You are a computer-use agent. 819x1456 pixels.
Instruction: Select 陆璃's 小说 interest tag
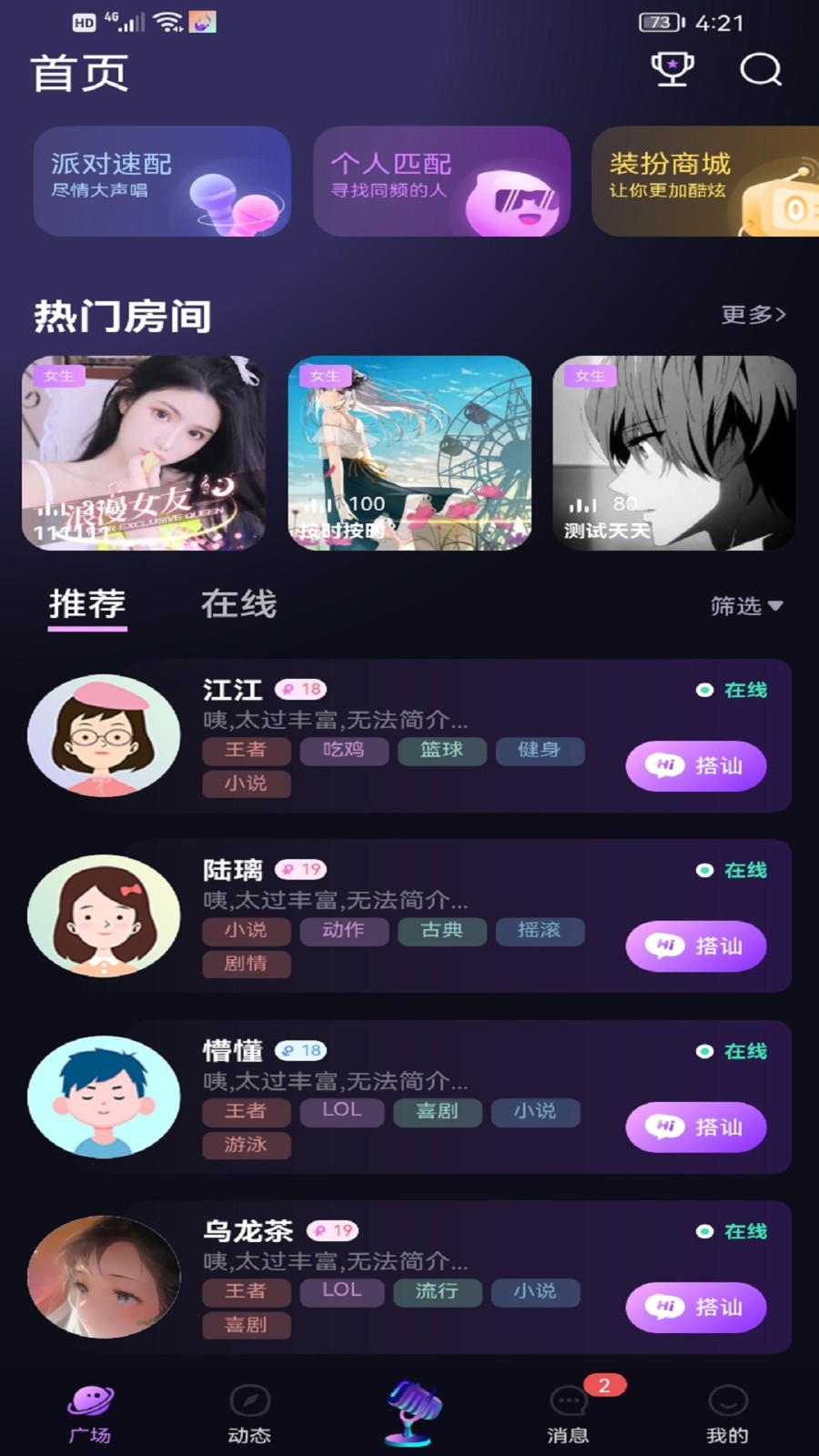(x=246, y=931)
